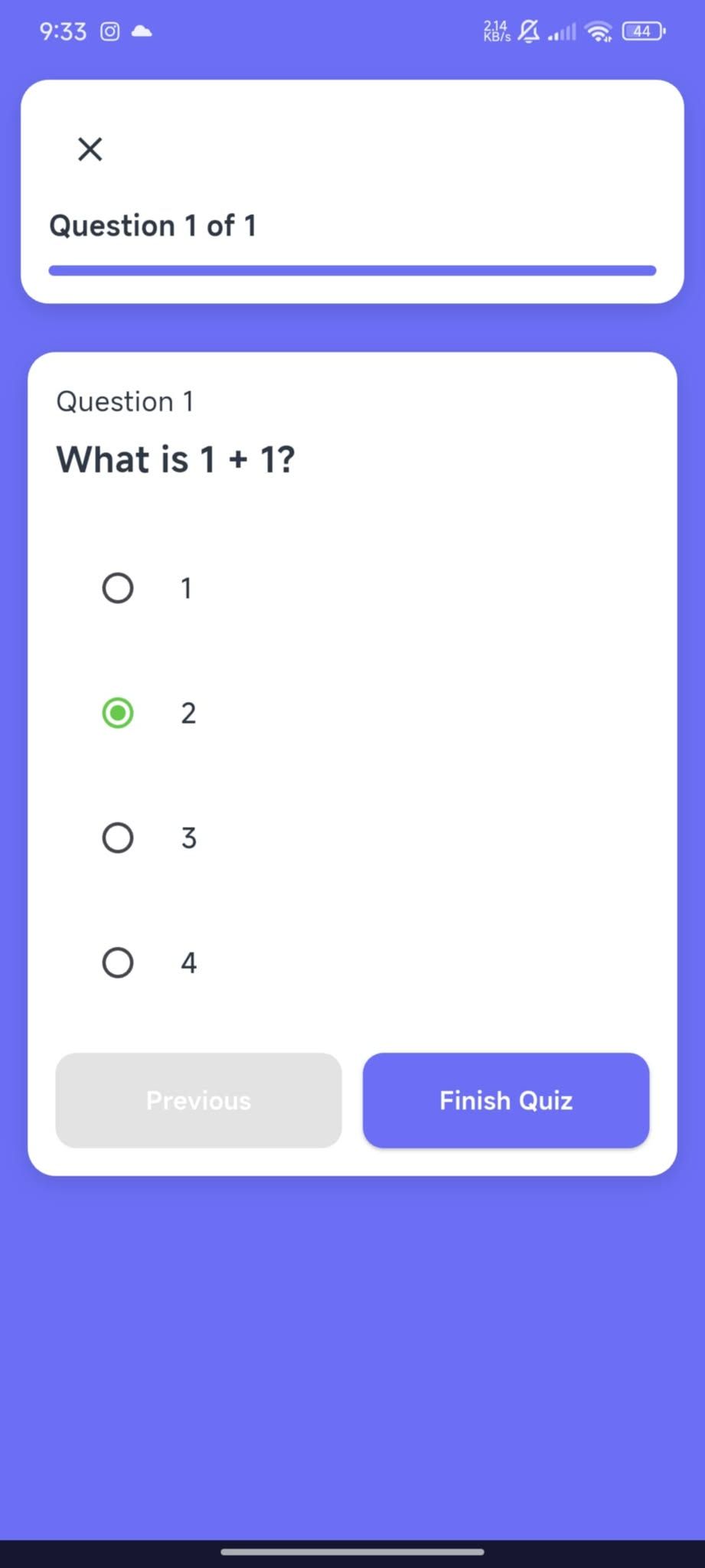
Task: Close the quiz with the X icon
Action: (90, 149)
